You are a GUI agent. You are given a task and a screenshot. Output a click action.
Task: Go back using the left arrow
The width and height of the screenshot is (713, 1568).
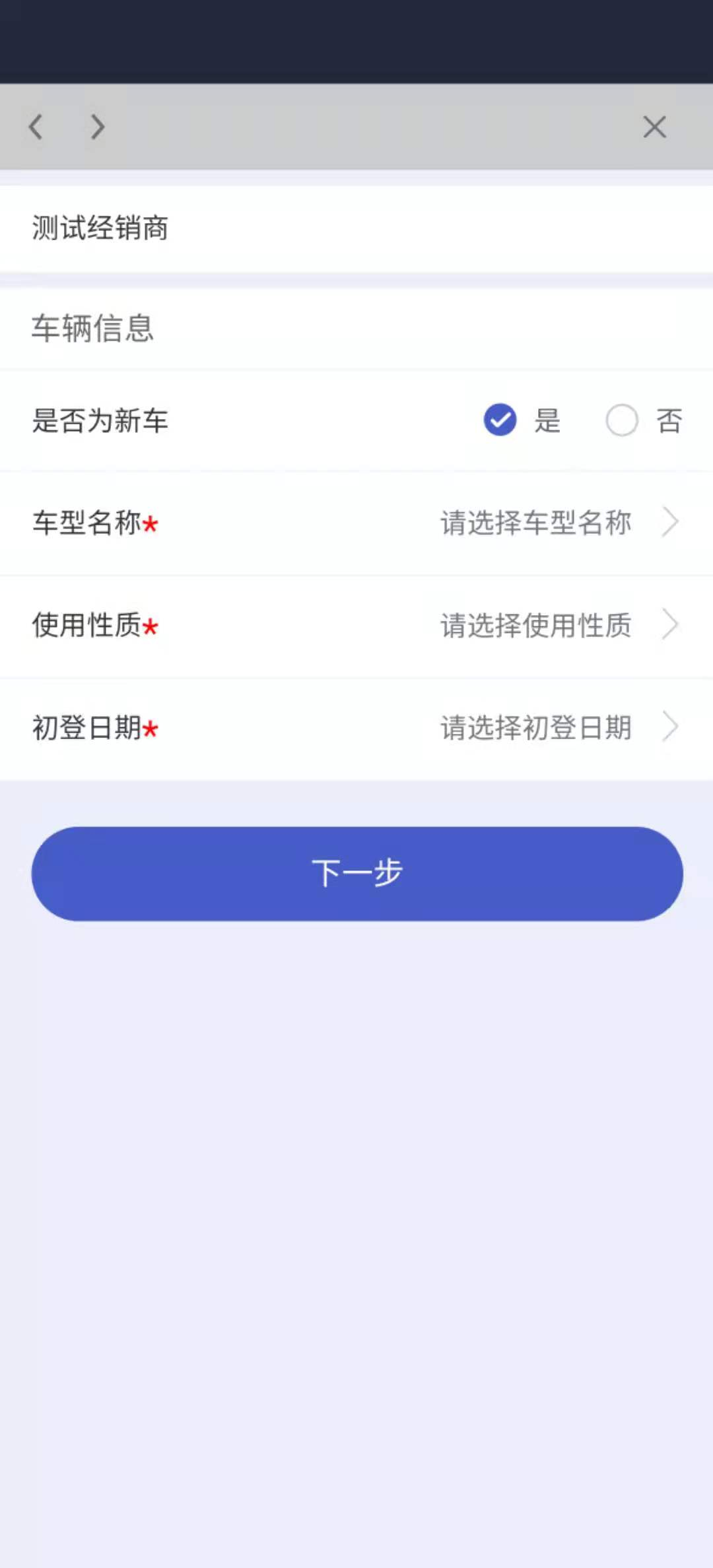(x=36, y=127)
